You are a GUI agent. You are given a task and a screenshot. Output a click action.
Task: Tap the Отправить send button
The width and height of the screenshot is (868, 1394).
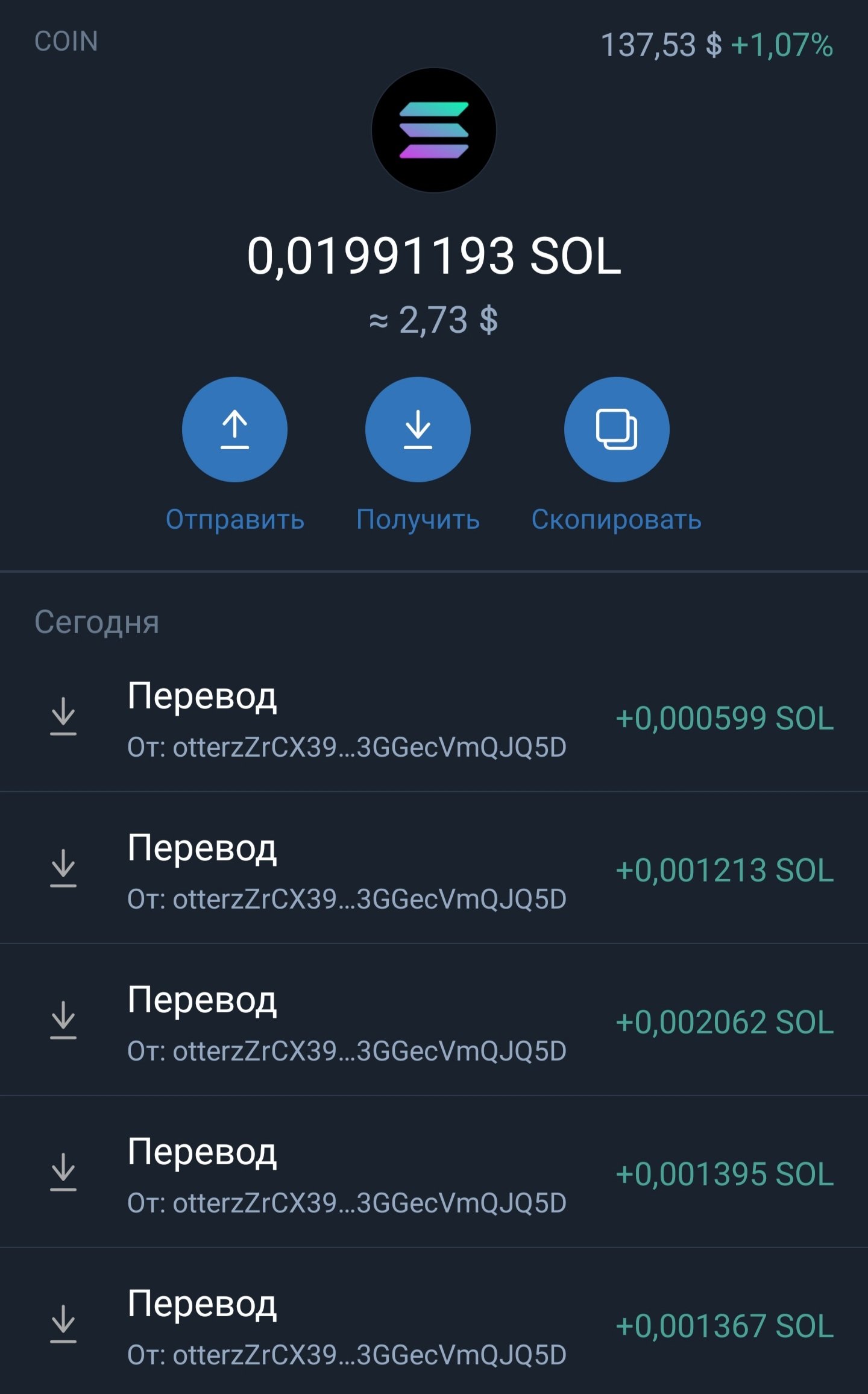[x=234, y=429]
